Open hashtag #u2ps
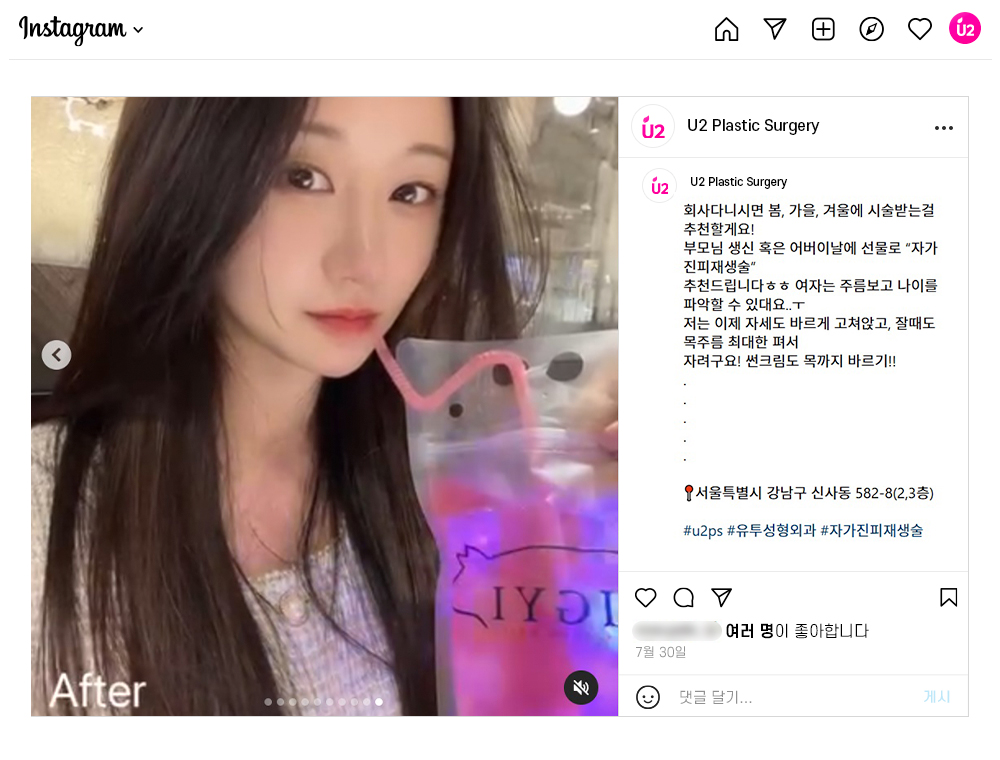The height and width of the screenshot is (760, 1000). click(x=702, y=531)
